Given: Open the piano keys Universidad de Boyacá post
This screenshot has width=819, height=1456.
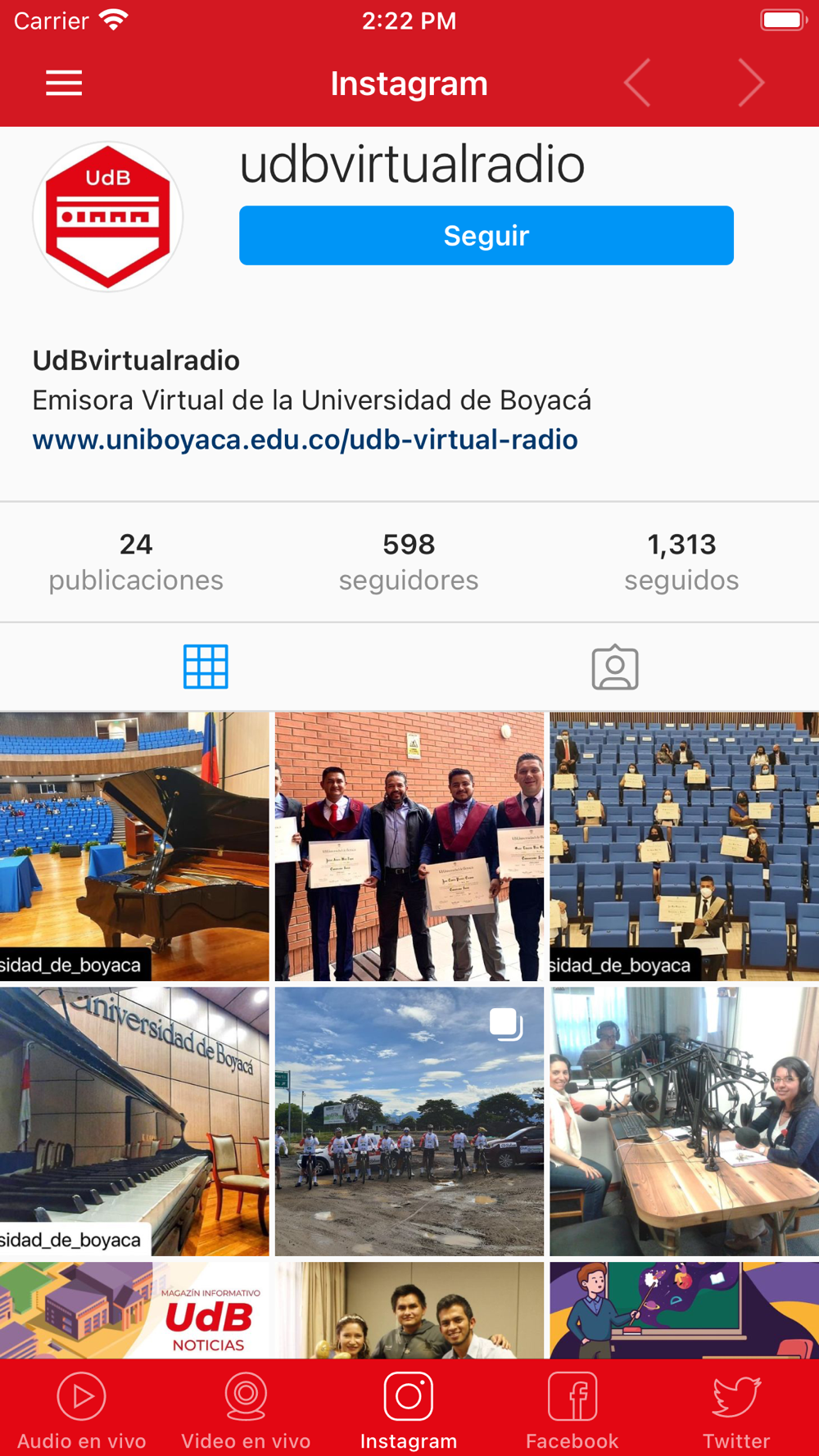Looking at the screenshot, I should [134, 1121].
